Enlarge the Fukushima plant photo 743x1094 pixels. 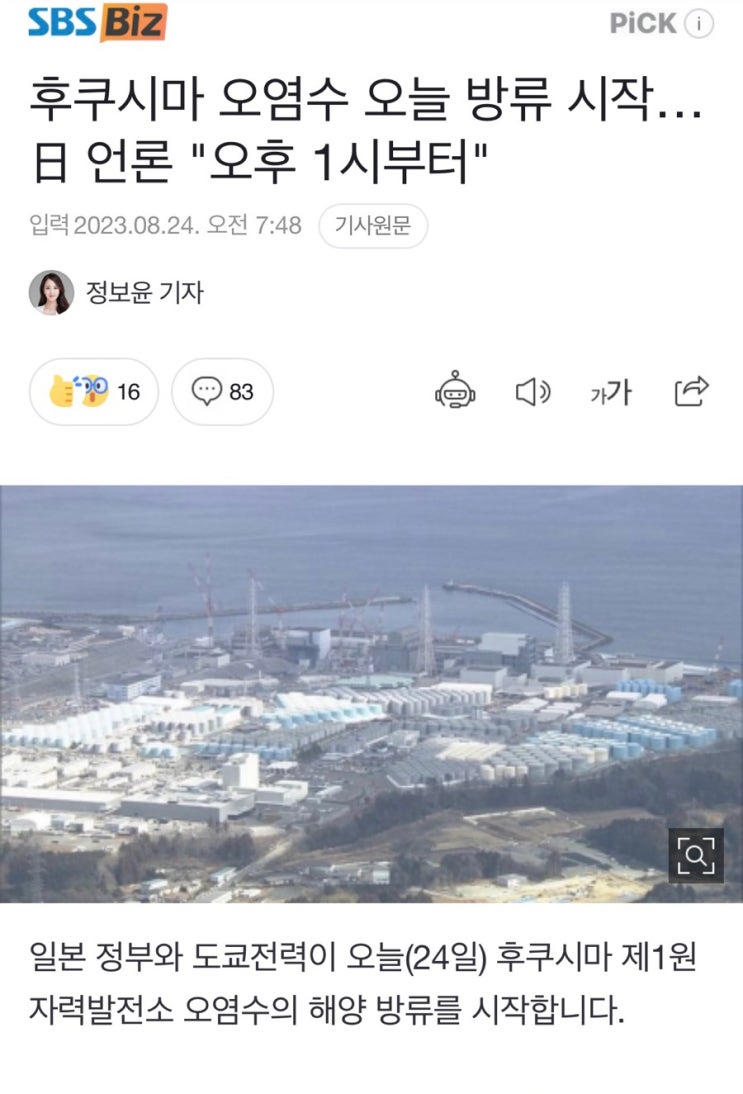[696, 855]
